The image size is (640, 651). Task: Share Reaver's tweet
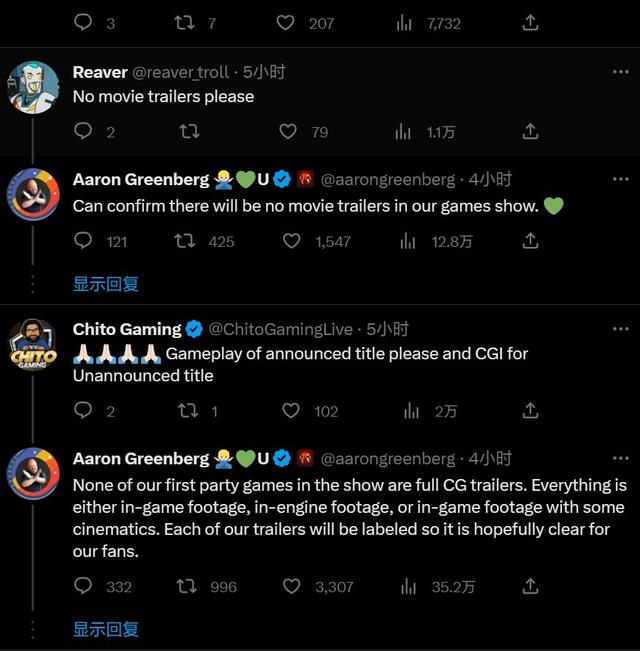[x=531, y=131]
